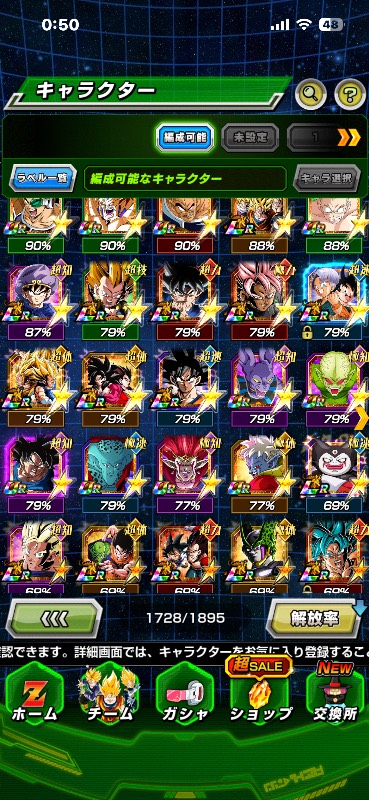Viewport: 369px width, 800px height.
Task: Select the 編成可能 filter tab
Action: pos(185,137)
